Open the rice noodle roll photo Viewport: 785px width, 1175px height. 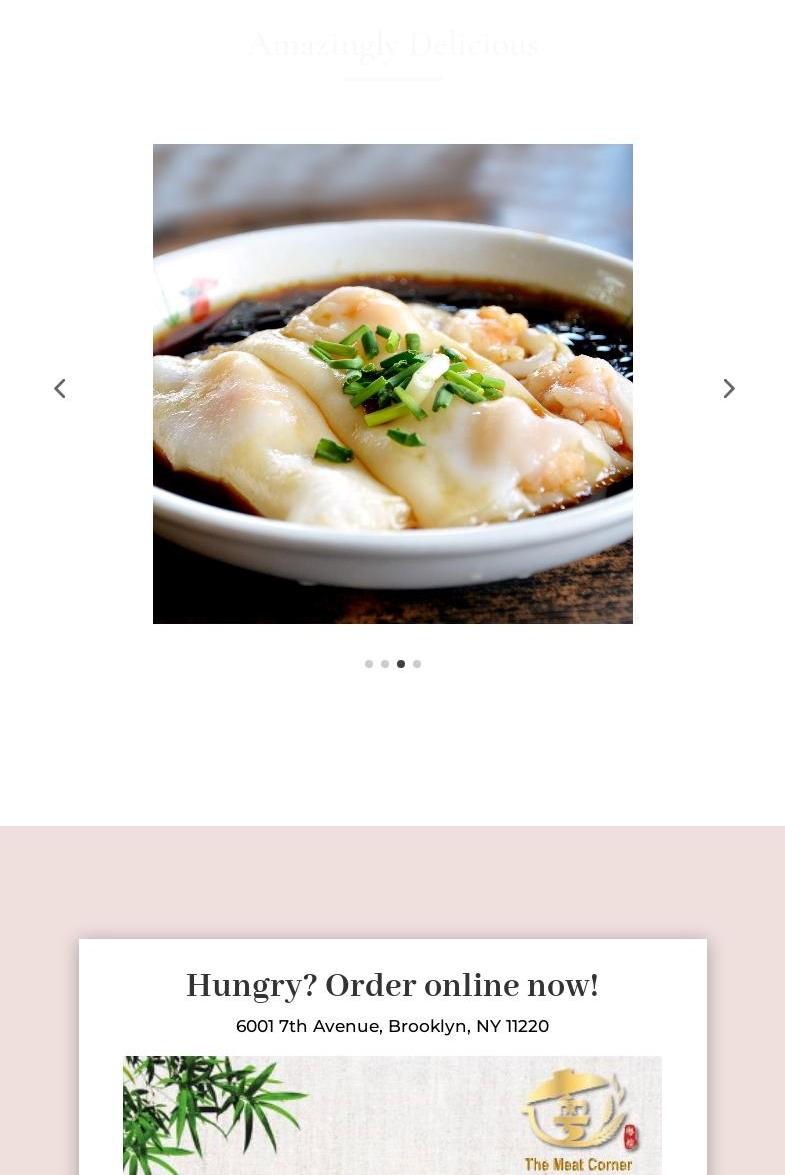coord(392,384)
